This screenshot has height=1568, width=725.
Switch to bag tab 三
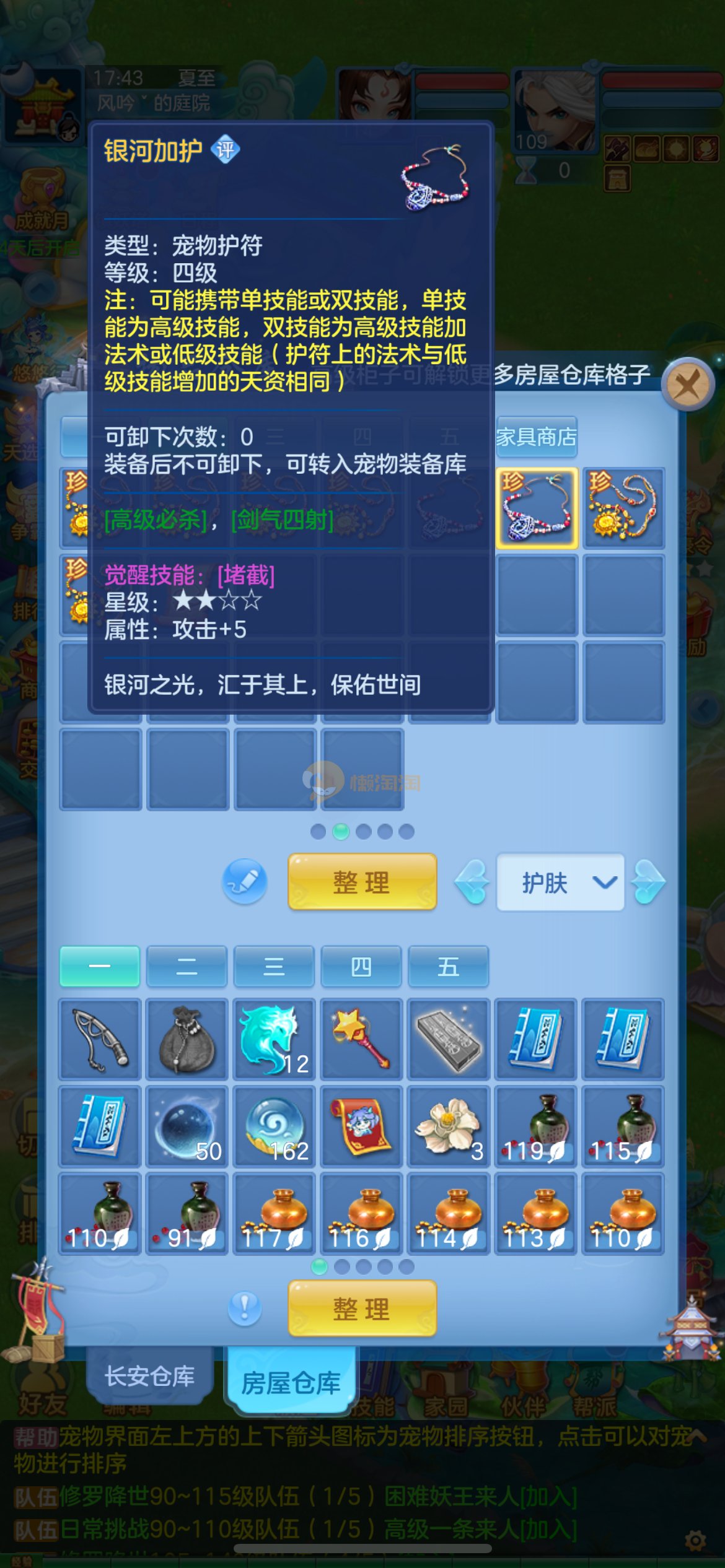point(274,966)
